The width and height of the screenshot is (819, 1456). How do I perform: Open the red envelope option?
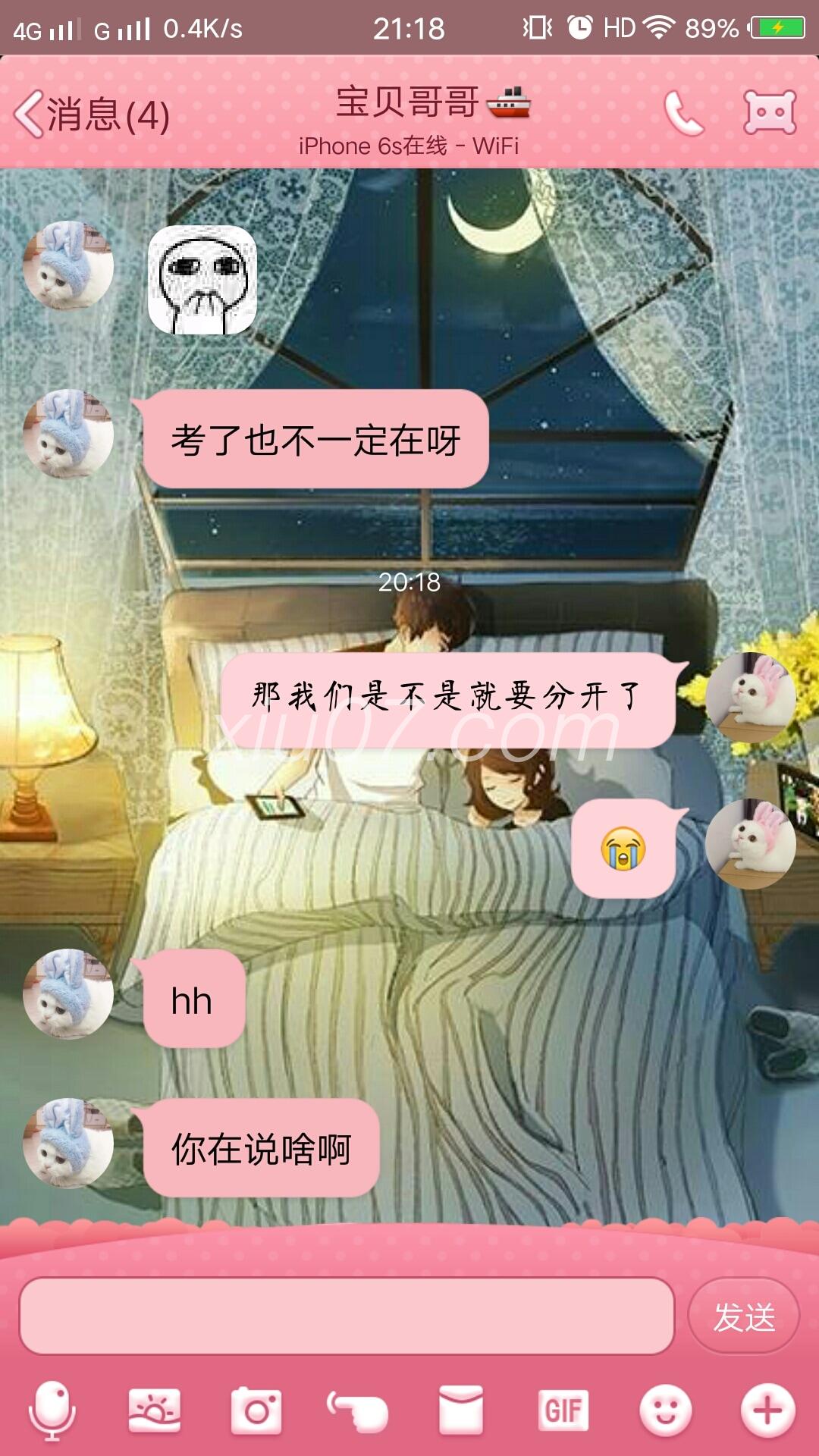[x=461, y=1410]
